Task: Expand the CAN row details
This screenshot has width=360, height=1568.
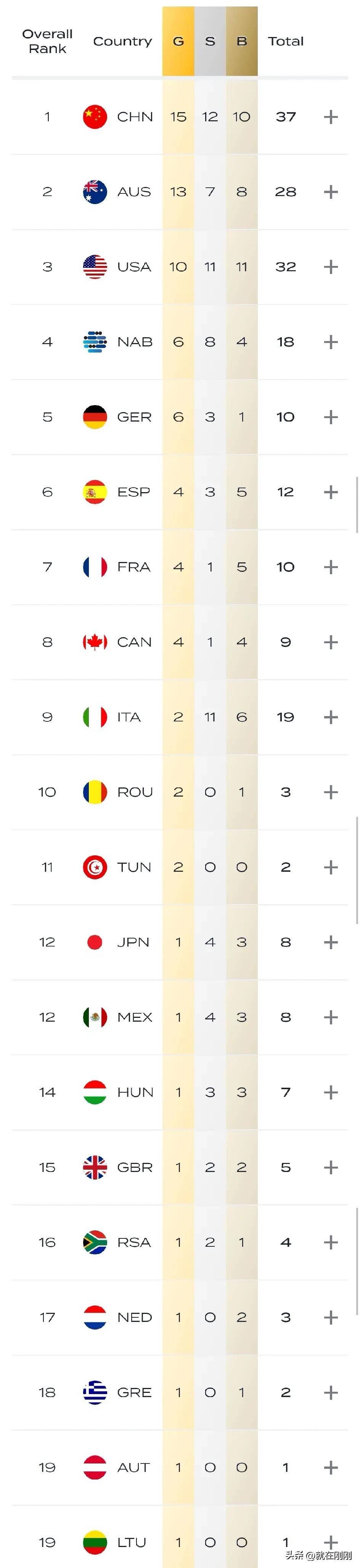Action: coord(330,642)
